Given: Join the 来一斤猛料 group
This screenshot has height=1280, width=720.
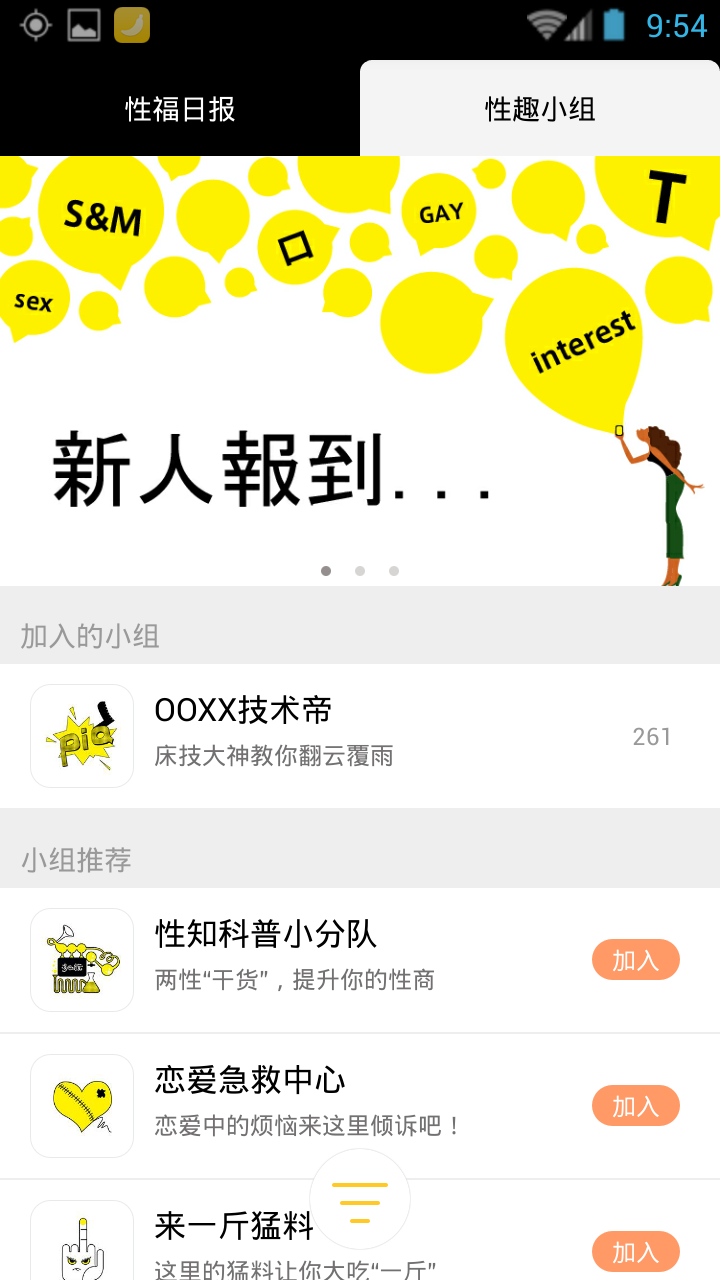Looking at the screenshot, I should [x=635, y=1252].
